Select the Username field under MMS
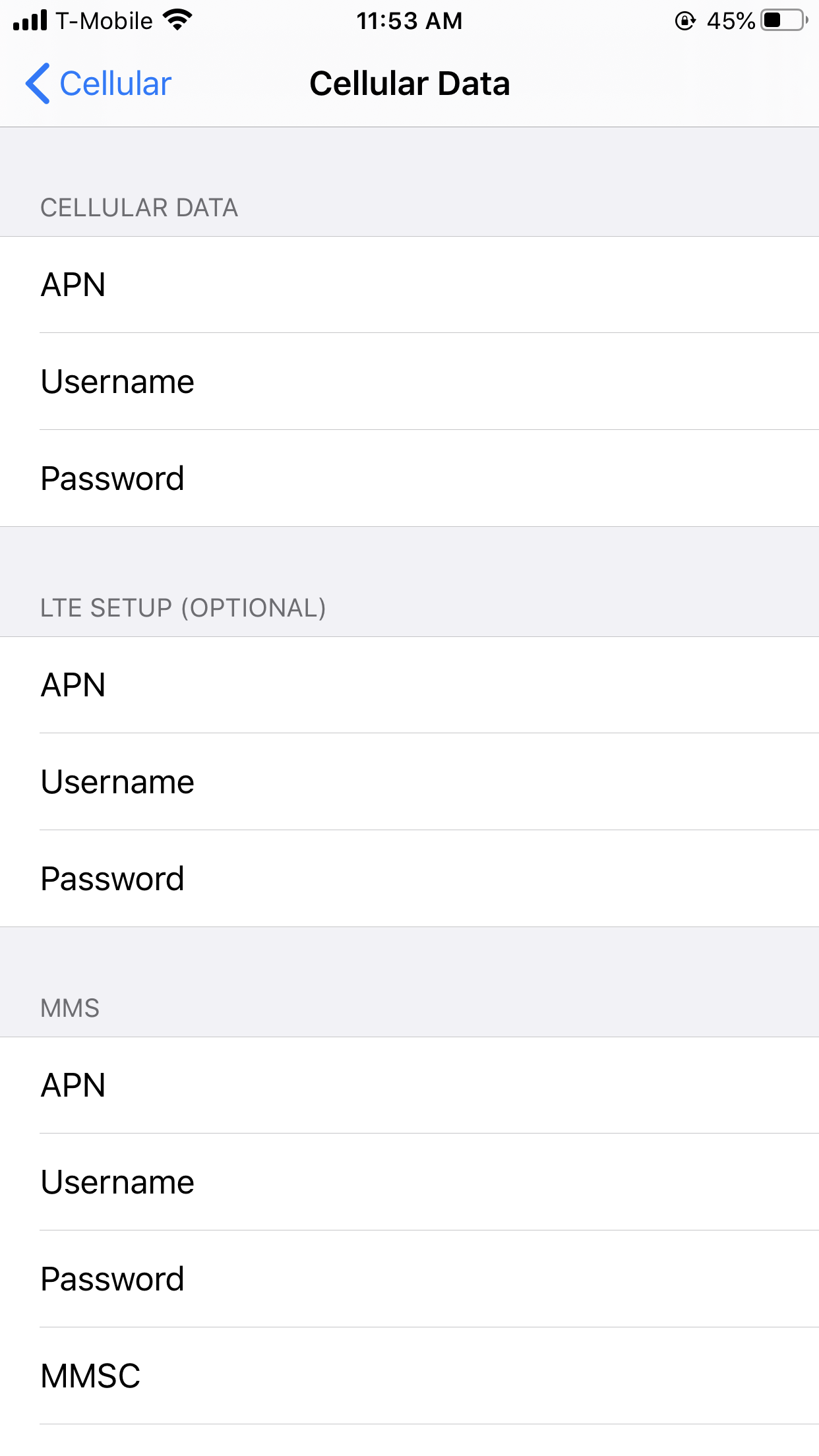The width and height of the screenshot is (819, 1456). coord(409,1182)
